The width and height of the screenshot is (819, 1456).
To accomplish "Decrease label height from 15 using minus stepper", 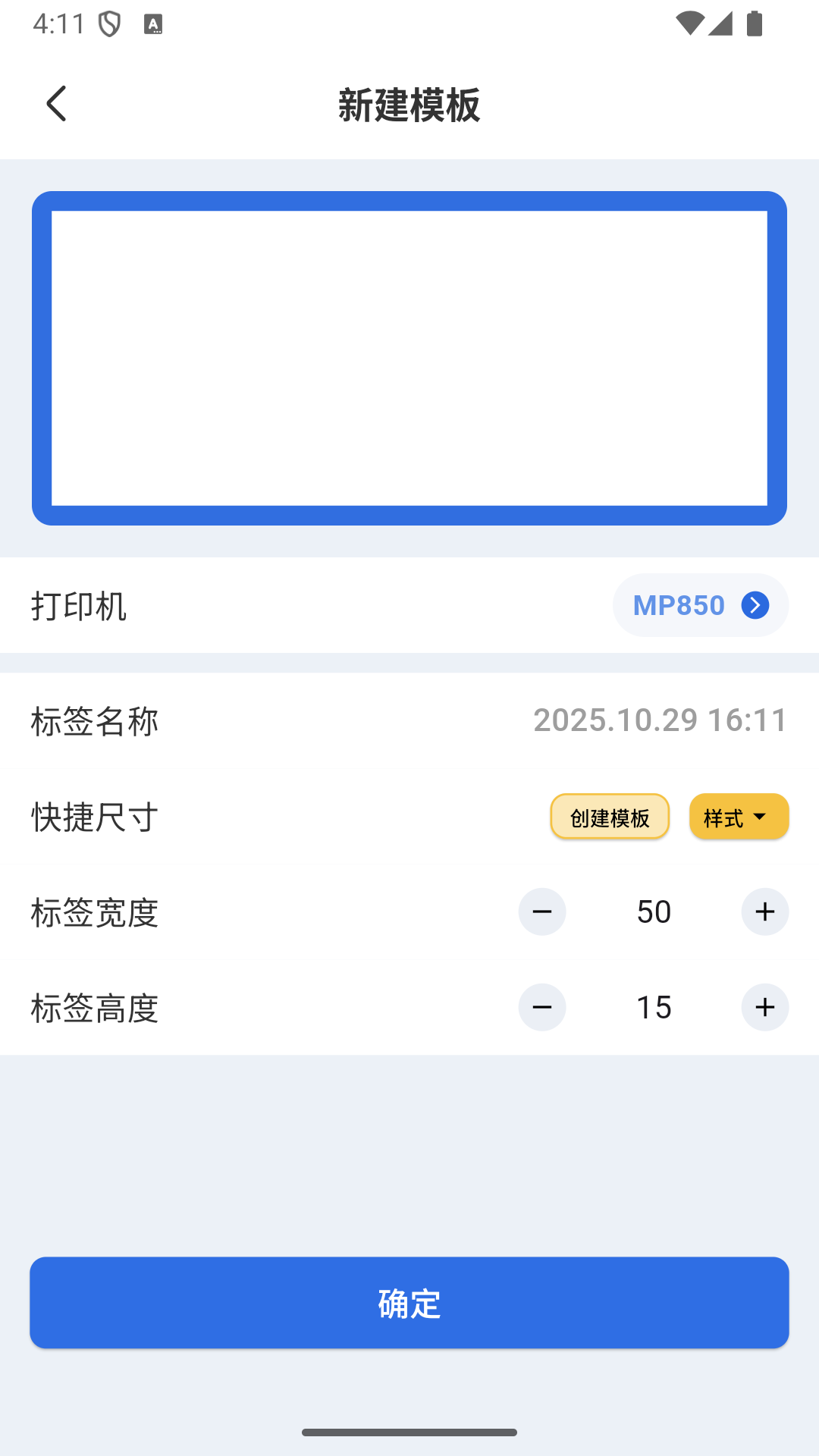I will coord(542,1007).
